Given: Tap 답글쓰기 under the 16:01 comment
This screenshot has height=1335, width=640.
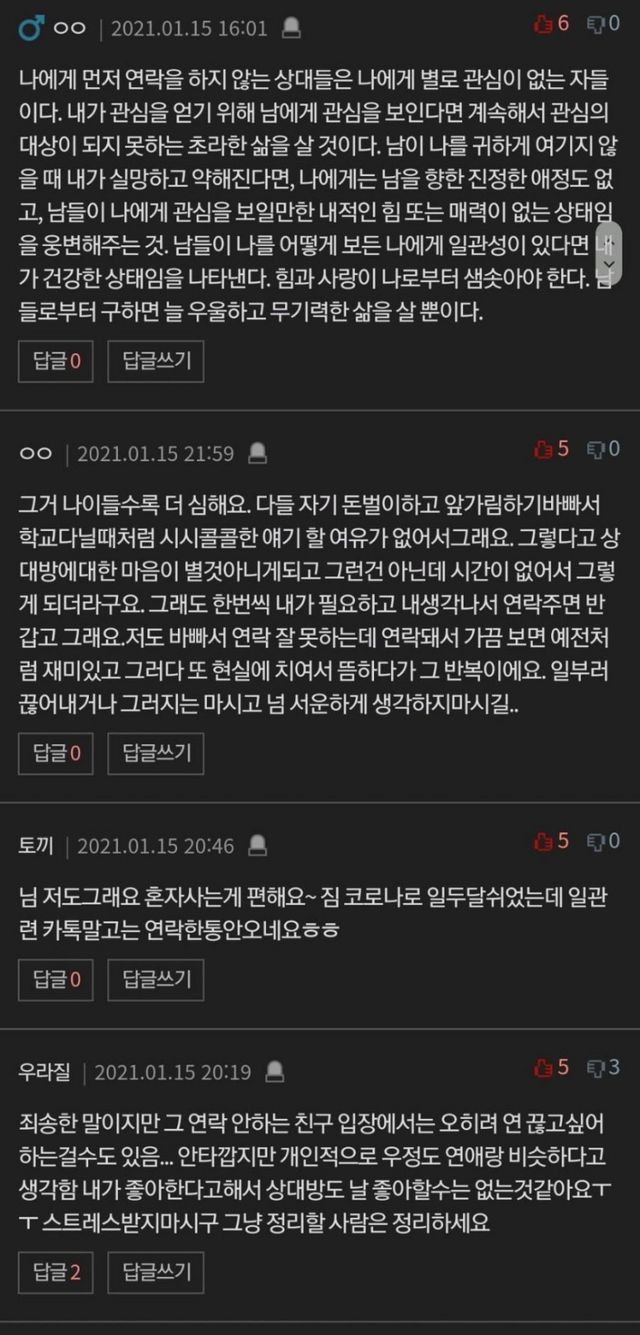Looking at the screenshot, I should (x=156, y=361).
